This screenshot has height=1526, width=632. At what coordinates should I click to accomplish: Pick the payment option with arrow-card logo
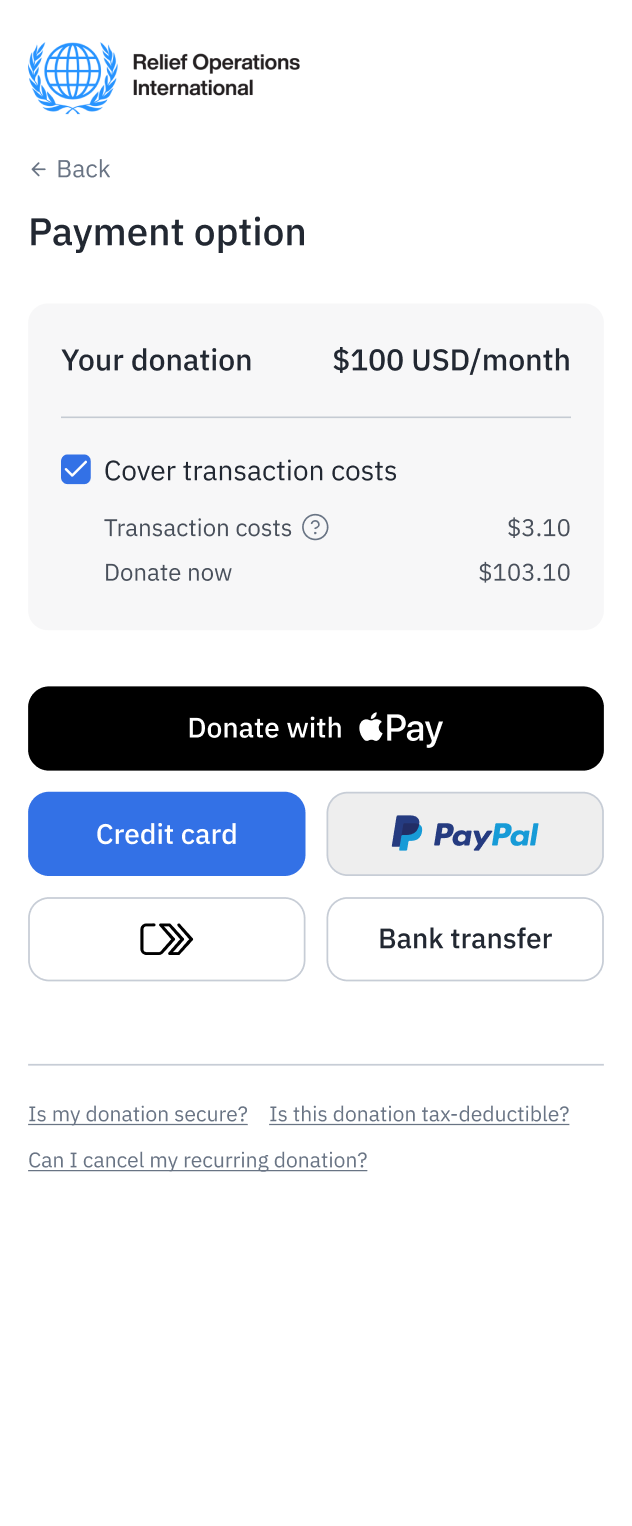click(167, 939)
